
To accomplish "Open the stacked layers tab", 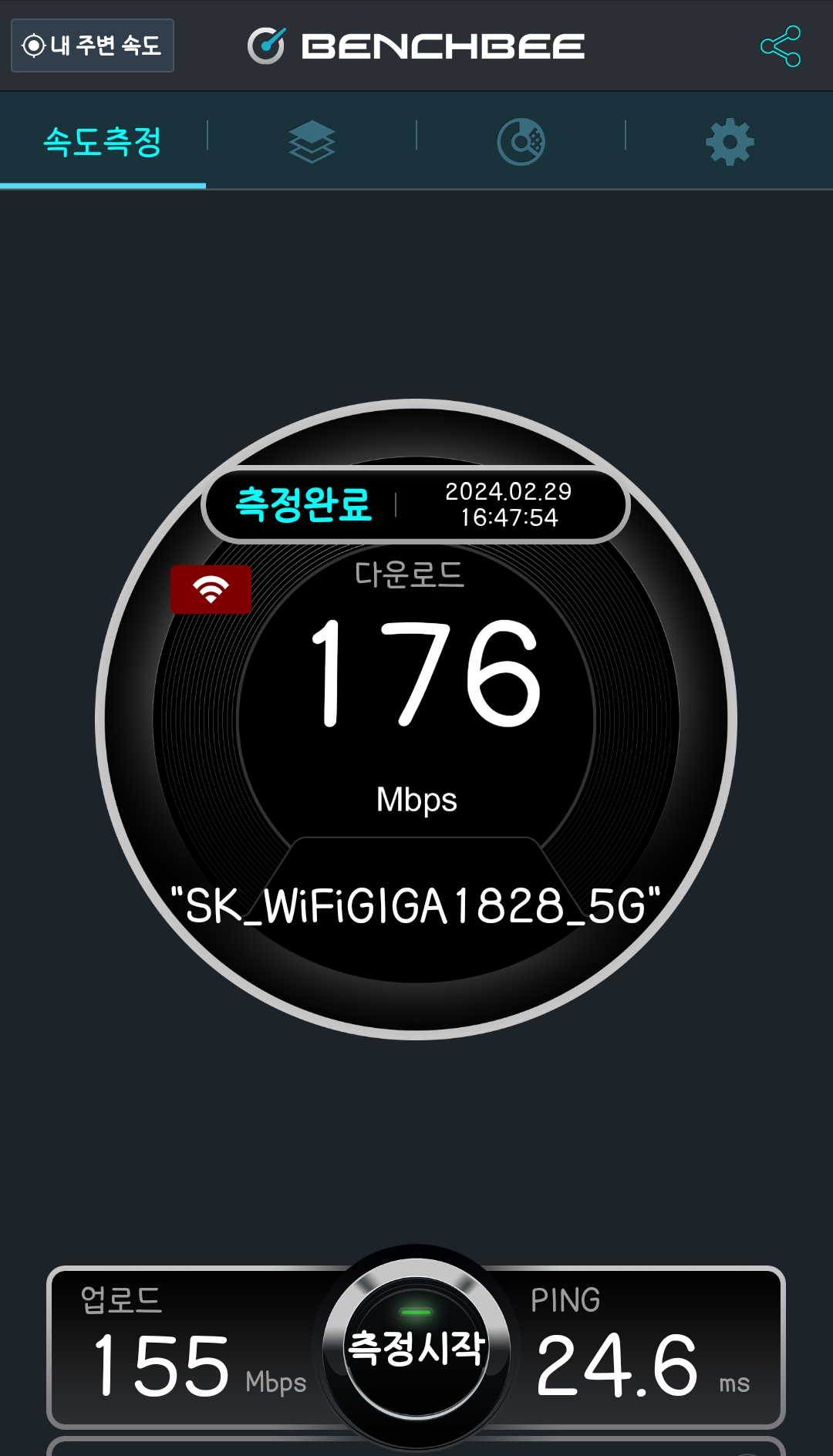I will click(312, 142).
